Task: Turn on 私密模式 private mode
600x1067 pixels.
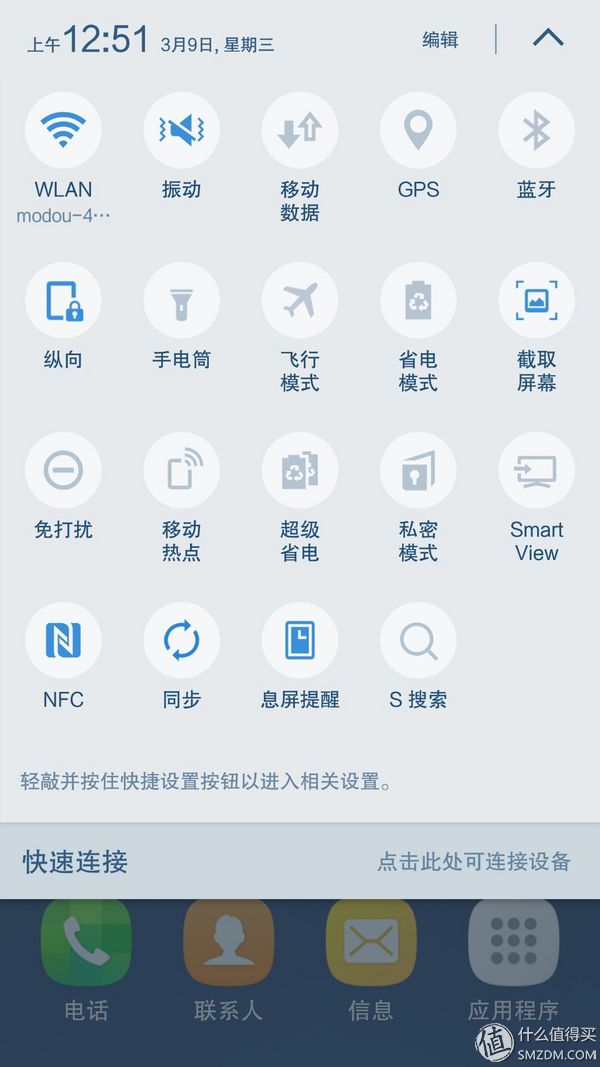Action: click(x=418, y=471)
